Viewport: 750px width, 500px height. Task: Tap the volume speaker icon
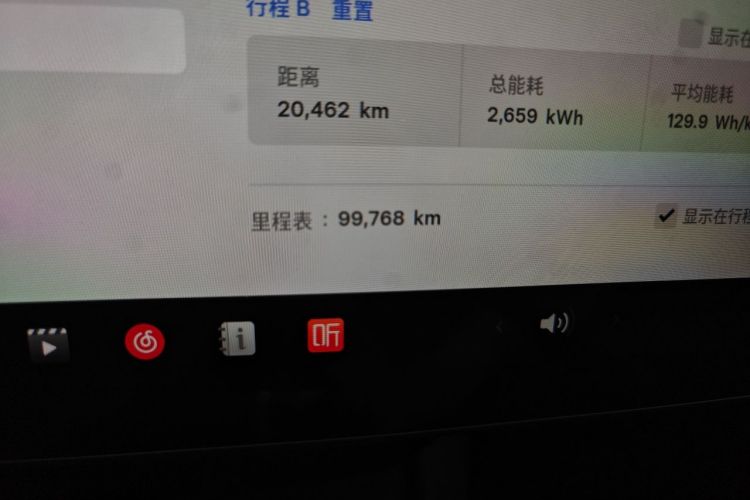(x=554, y=323)
